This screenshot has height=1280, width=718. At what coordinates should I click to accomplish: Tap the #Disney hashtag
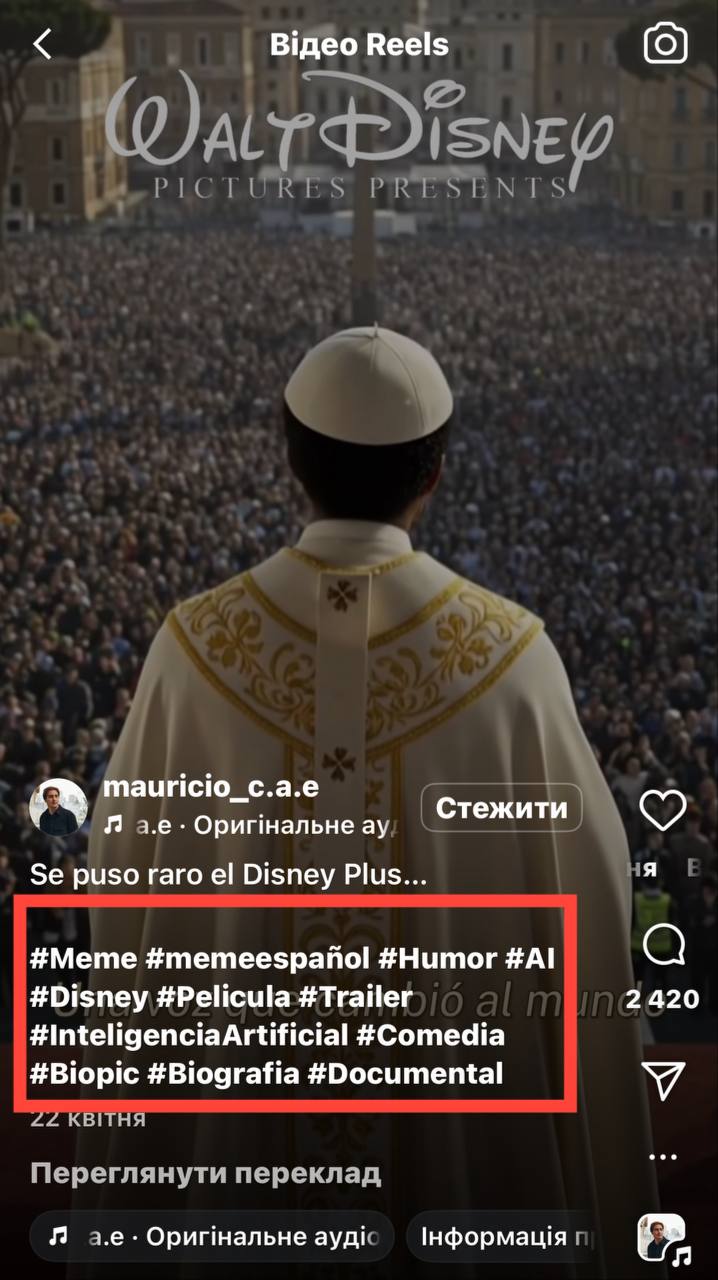coord(90,997)
